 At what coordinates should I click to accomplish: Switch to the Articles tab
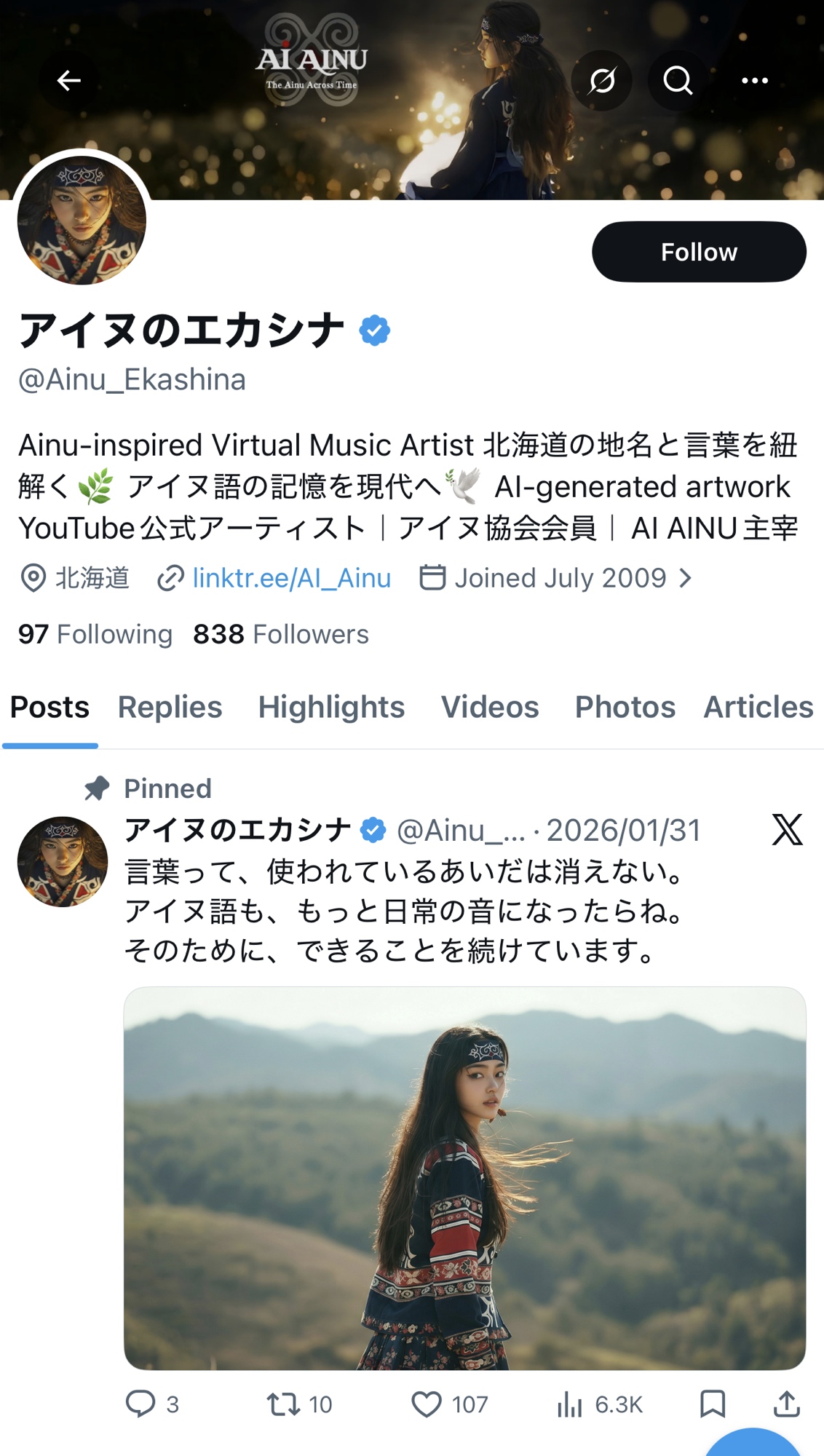tap(758, 707)
